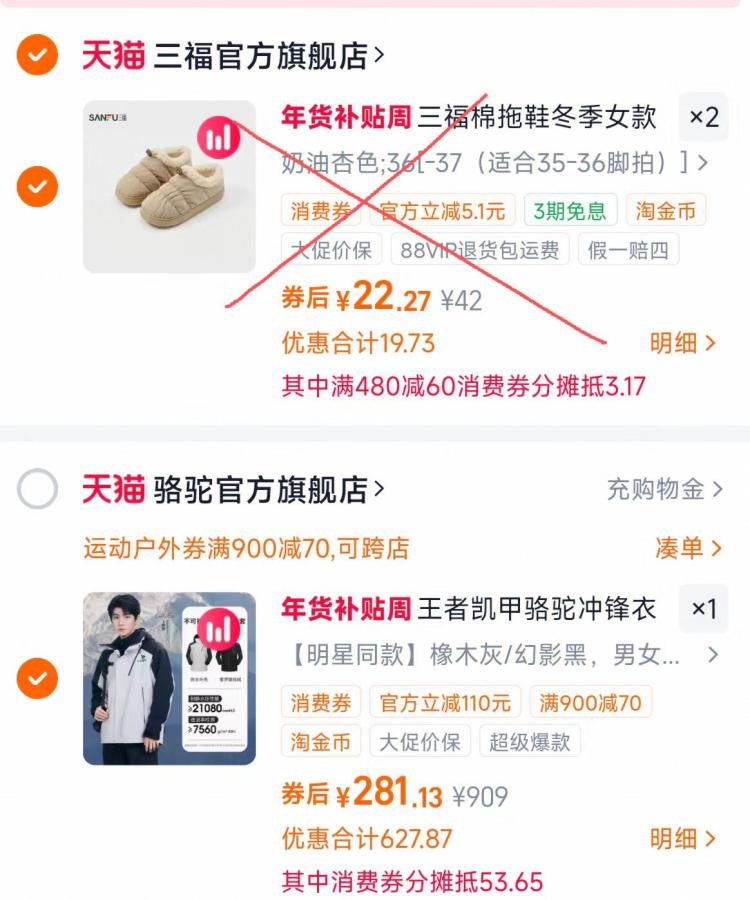
Task: Open the 三福棉拖鞋冬季女款 product title
Action: pos(536,117)
